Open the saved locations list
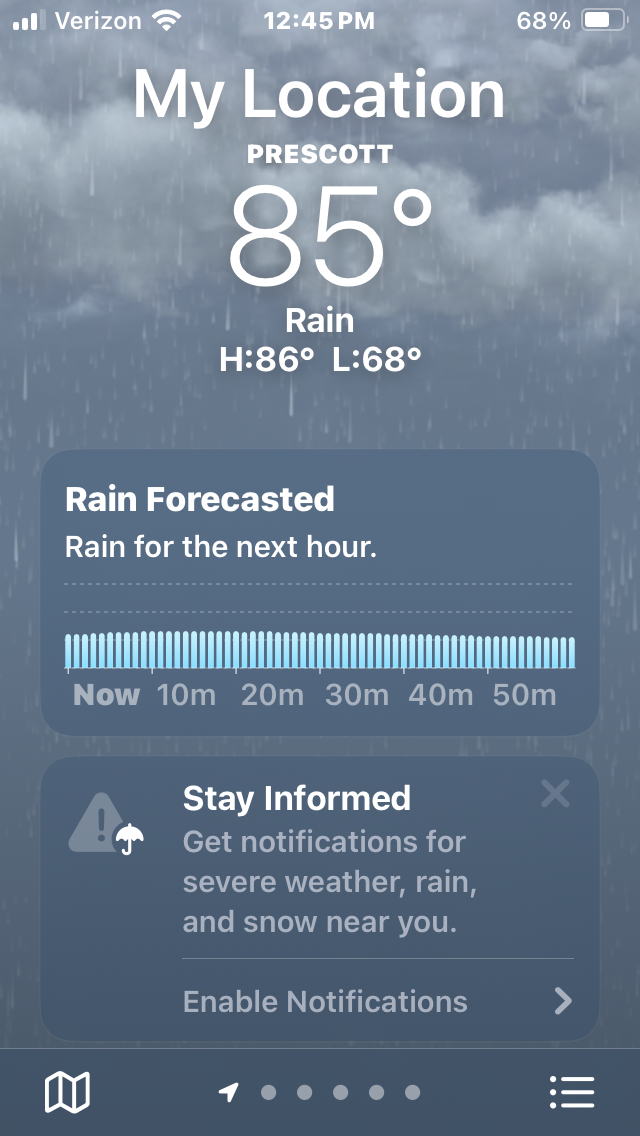The image size is (640, 1136). [x=572, y=1092]
